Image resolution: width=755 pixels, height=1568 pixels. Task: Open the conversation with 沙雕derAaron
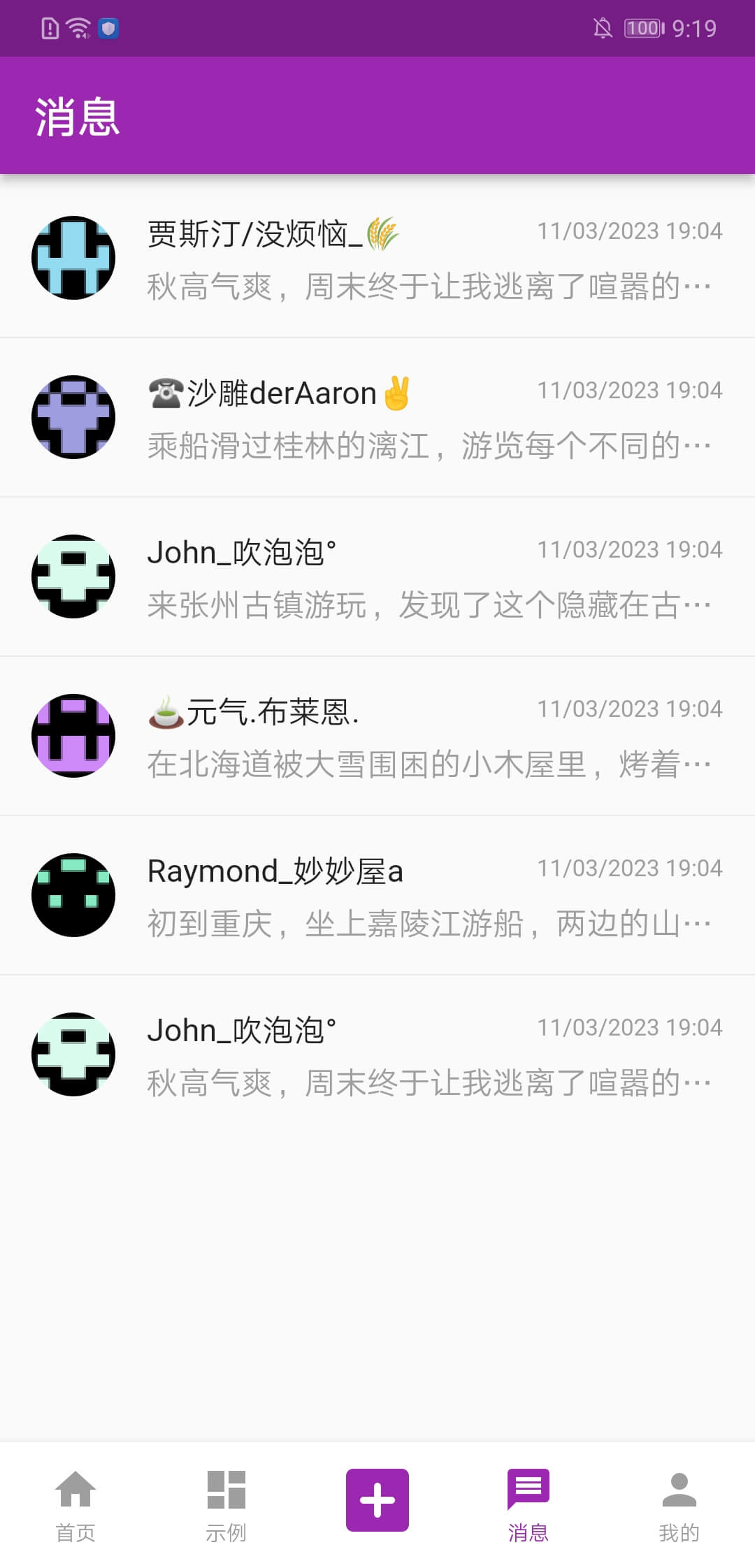point(377,417)
